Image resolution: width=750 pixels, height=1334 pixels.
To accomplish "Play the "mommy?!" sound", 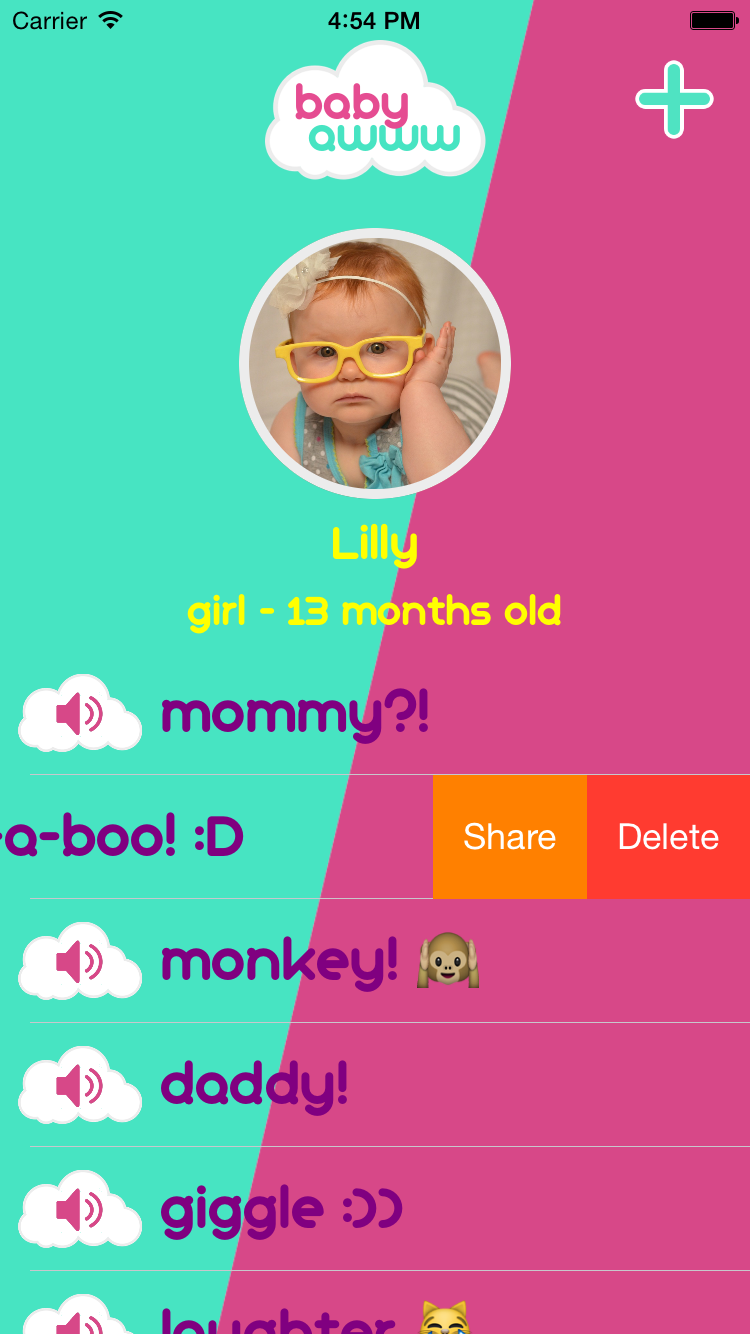I will click(80, 715).
